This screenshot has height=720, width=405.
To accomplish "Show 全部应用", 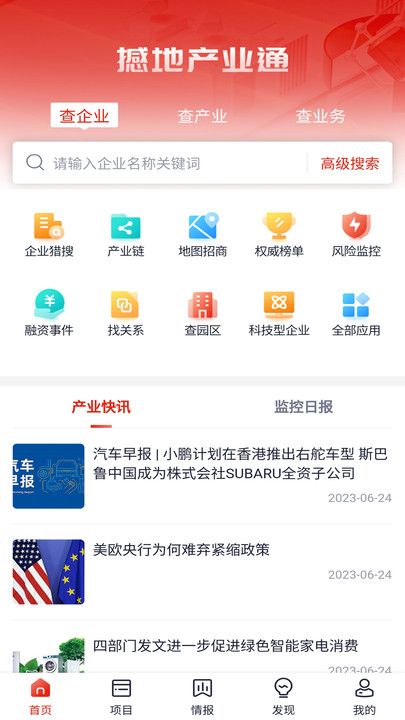I will pos(356,313).
